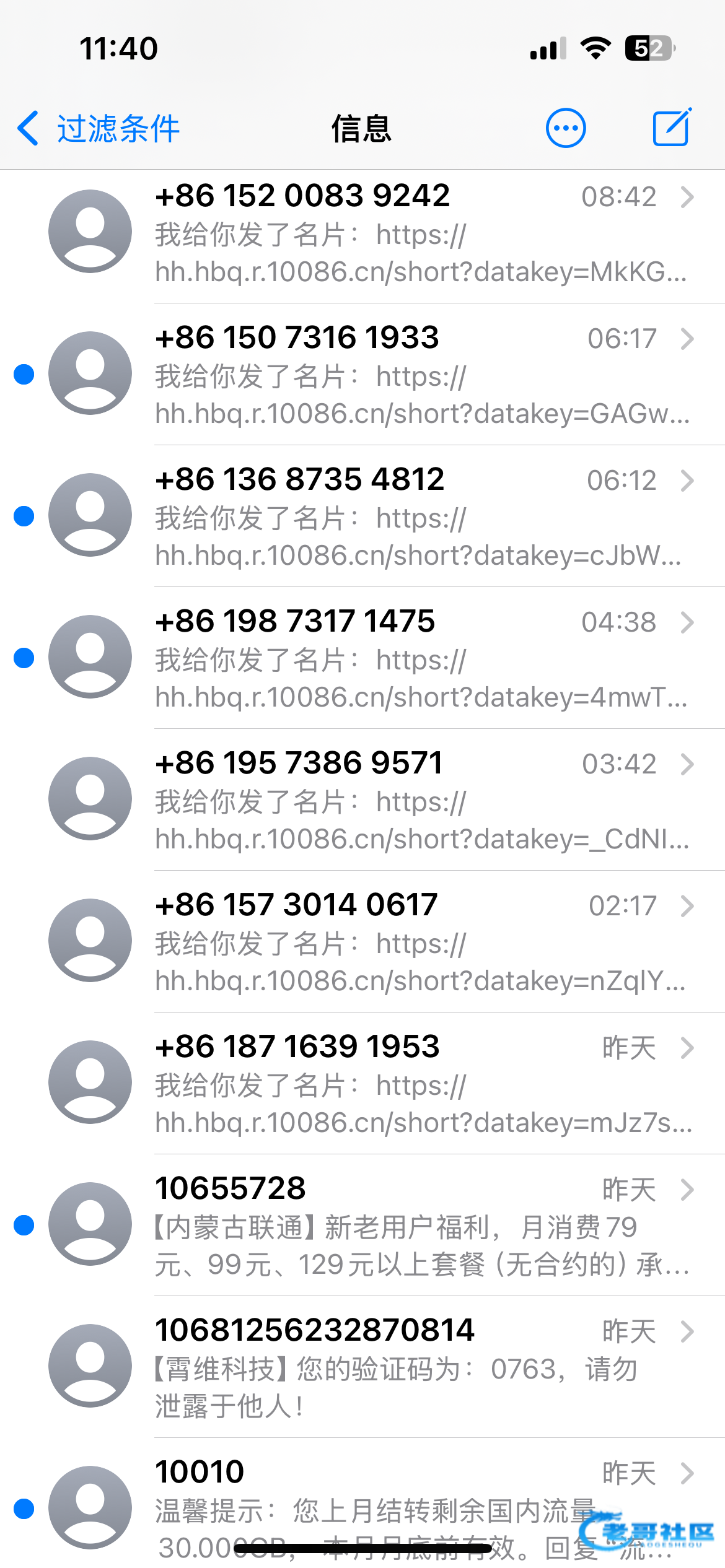The width and height of the screenshot is (725, 1568).
Task: Open the thread from +86 198 7317 1475
Action: click(x=362, y=658)
